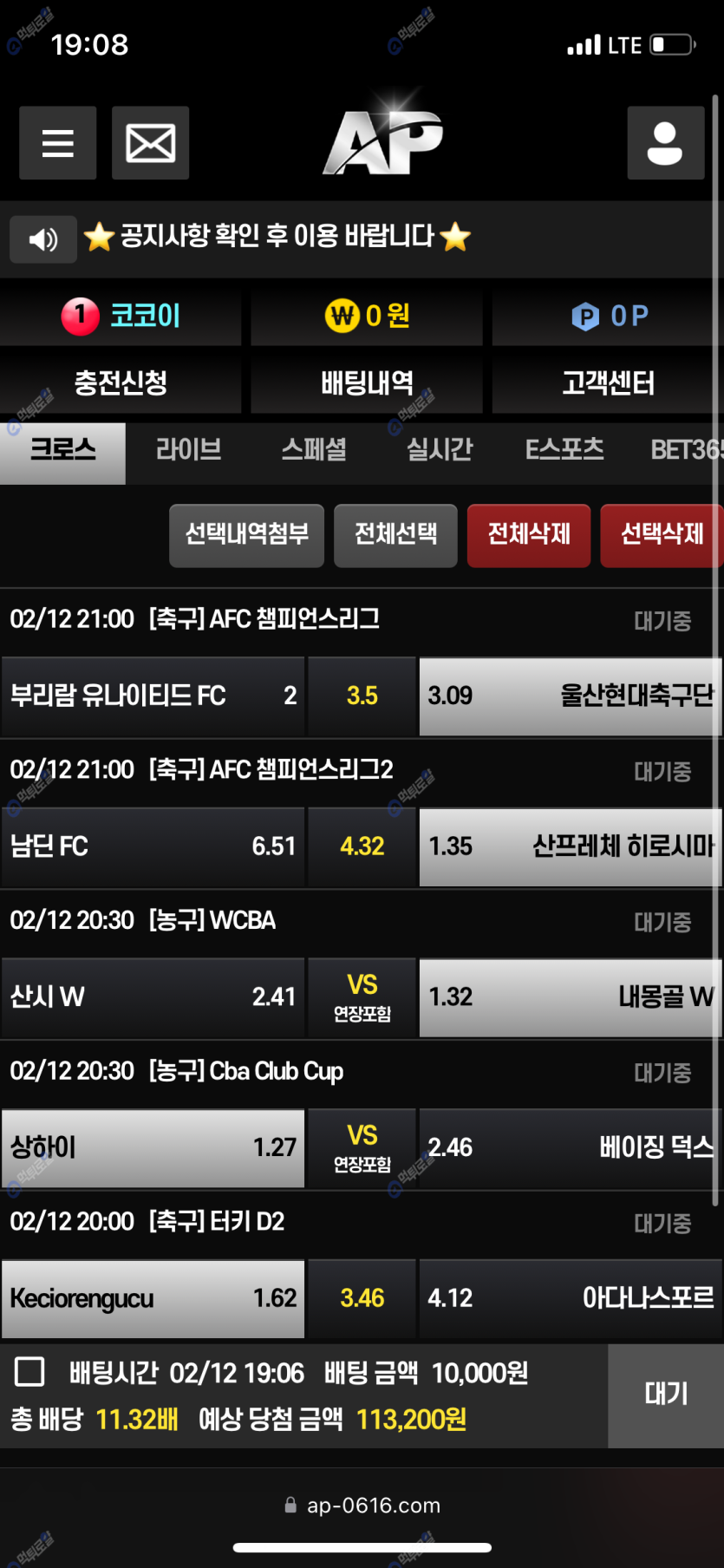This screenshot has width=724, height=1568.
Task: Tap the 선택내역첨부 button
Action: [x=246, y=535]
